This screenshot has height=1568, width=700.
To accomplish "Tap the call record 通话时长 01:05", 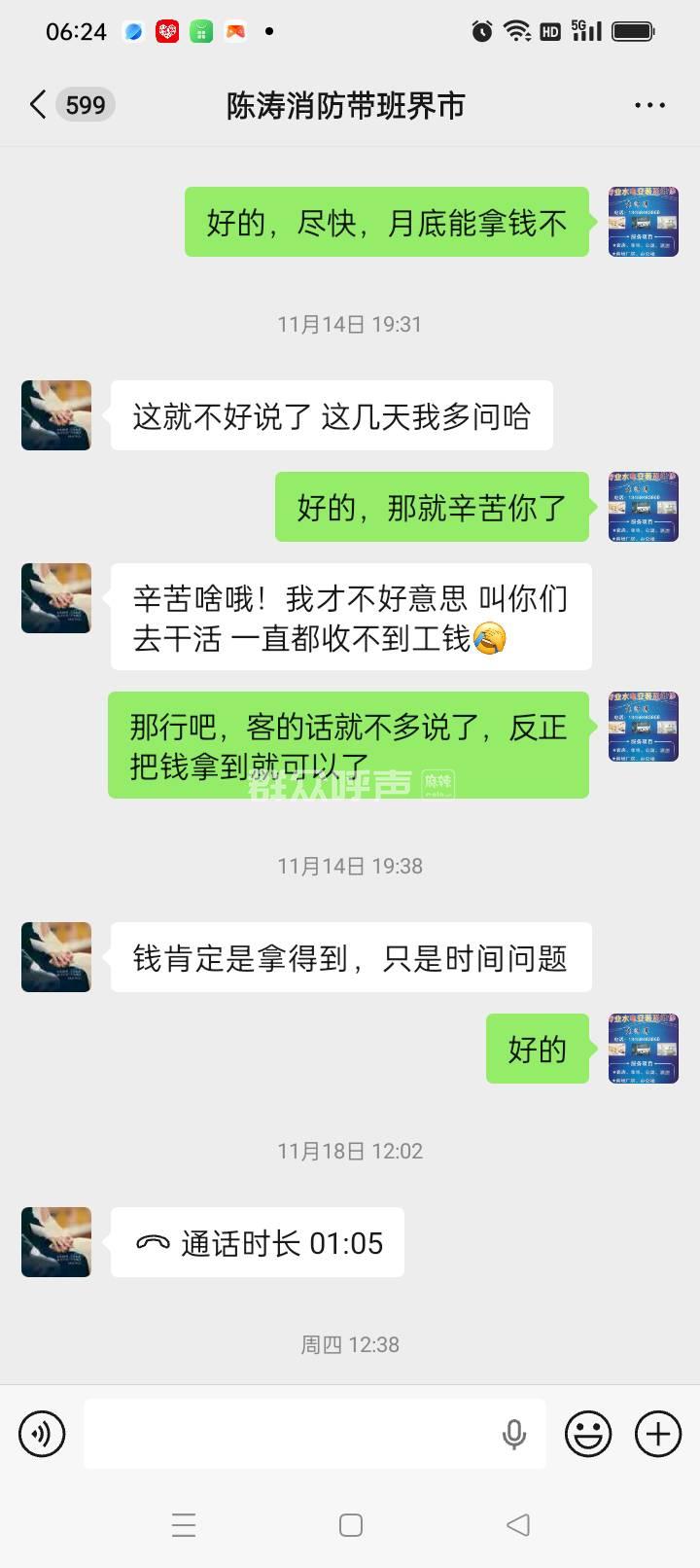I will pyautogui.click(x=258, y=1243).
